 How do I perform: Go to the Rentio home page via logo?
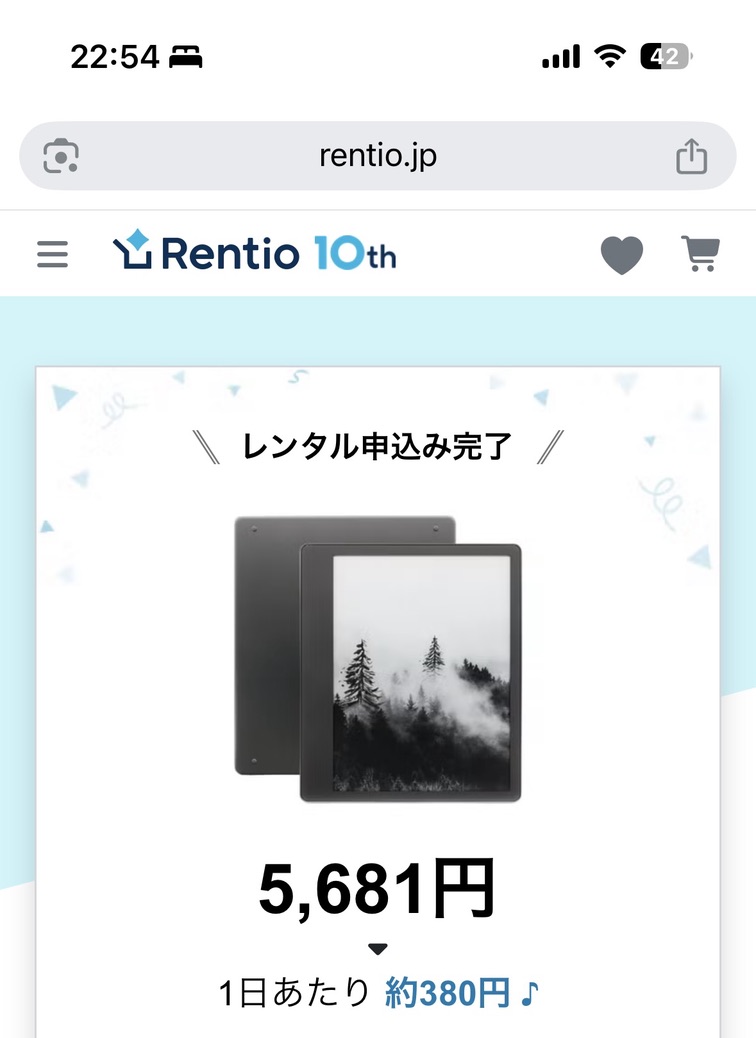tap(254, 253)
